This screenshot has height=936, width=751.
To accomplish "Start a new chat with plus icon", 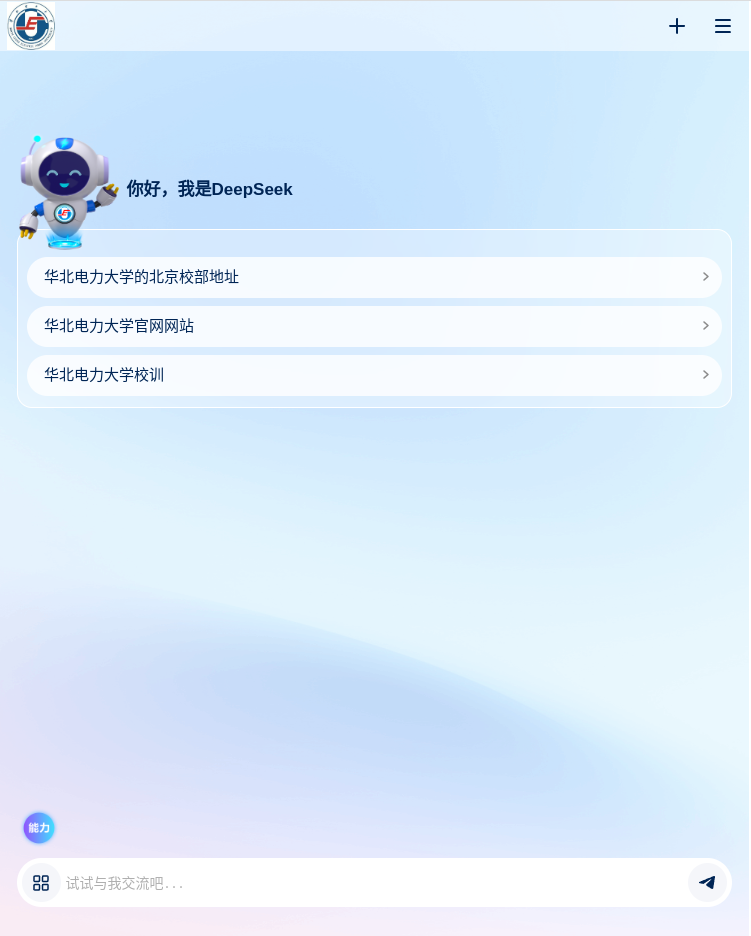I will [x=677, y=26].
